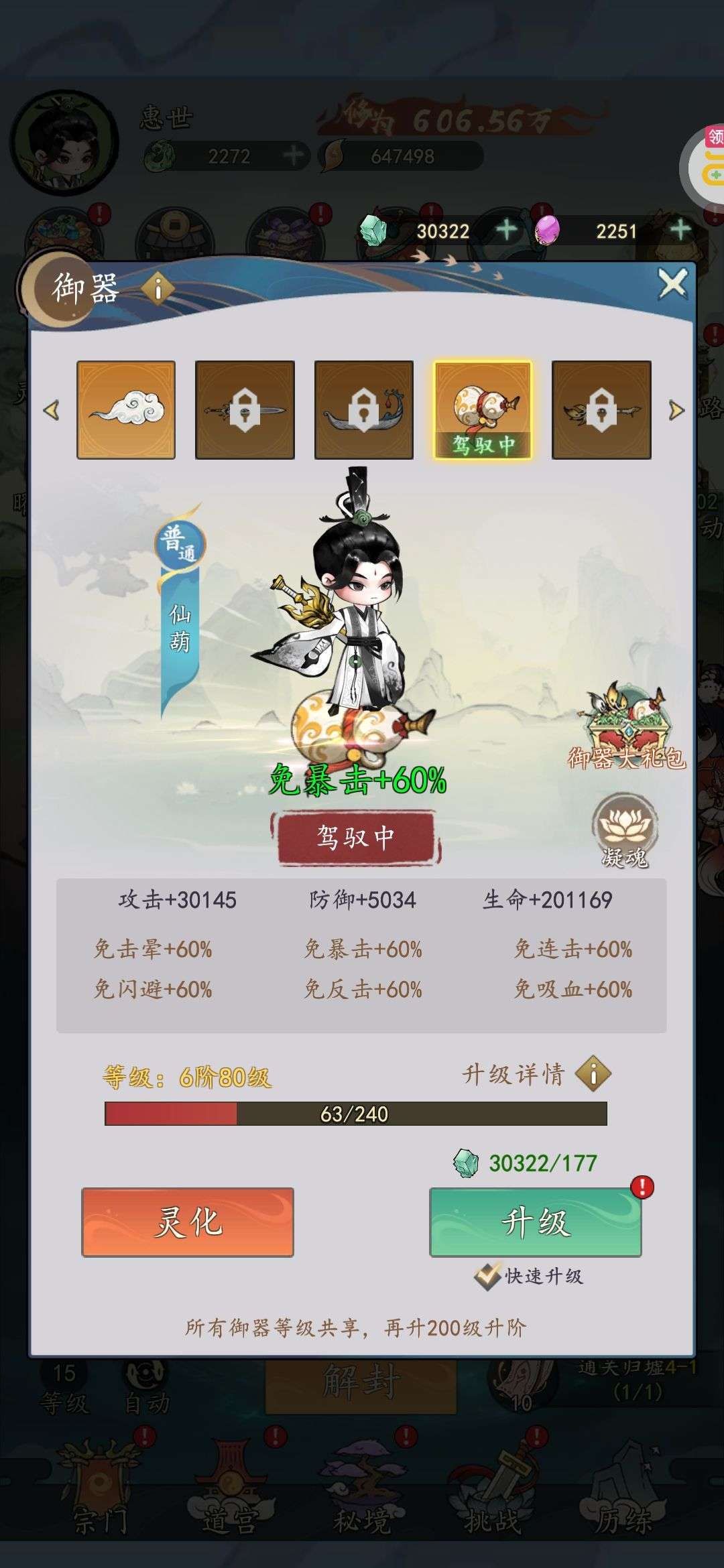Close the 御器 dialog
This screenshot has height=1568, width=724.
coord(672,284)
